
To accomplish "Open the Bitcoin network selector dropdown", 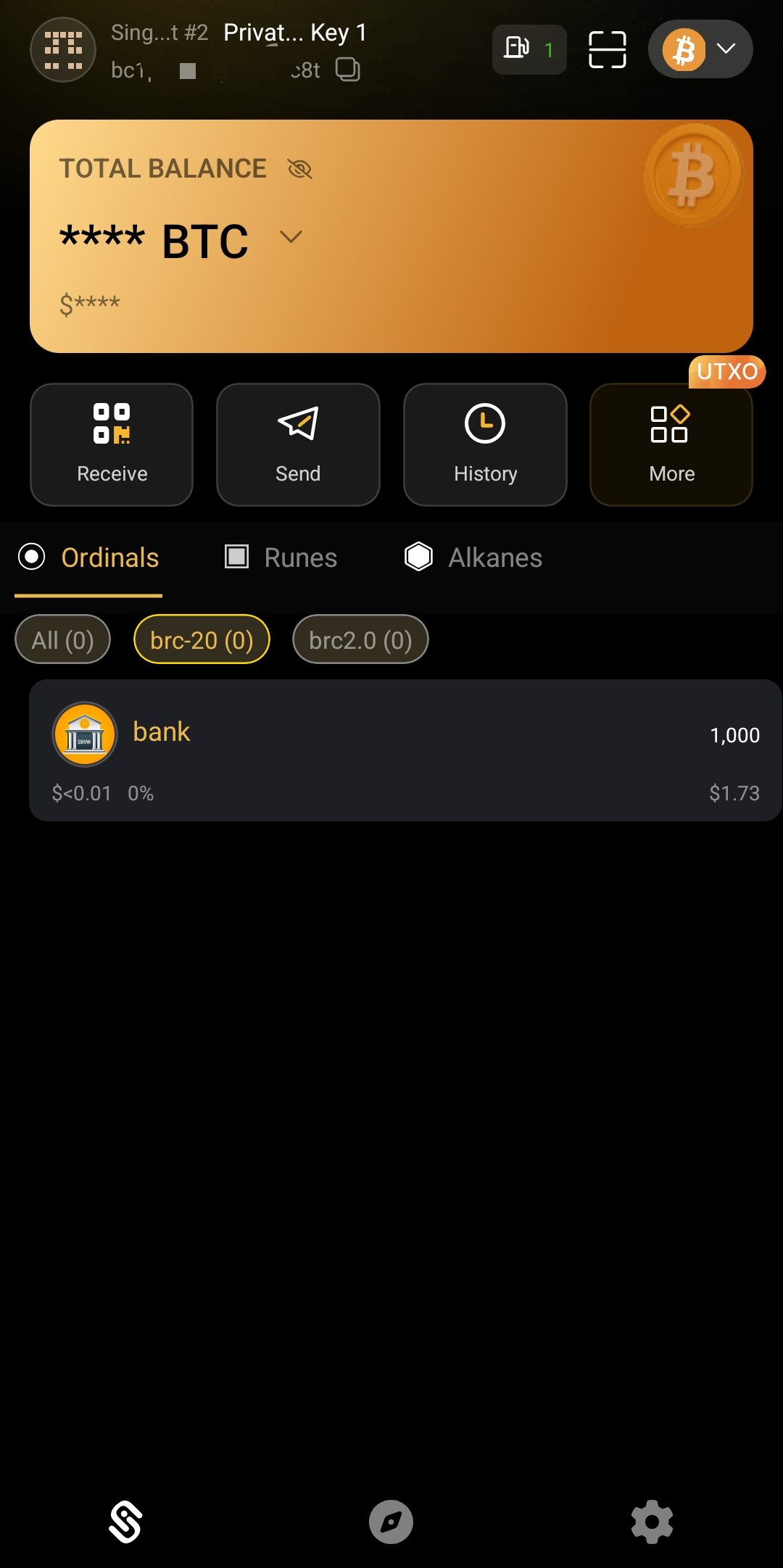I will [700, 49].
